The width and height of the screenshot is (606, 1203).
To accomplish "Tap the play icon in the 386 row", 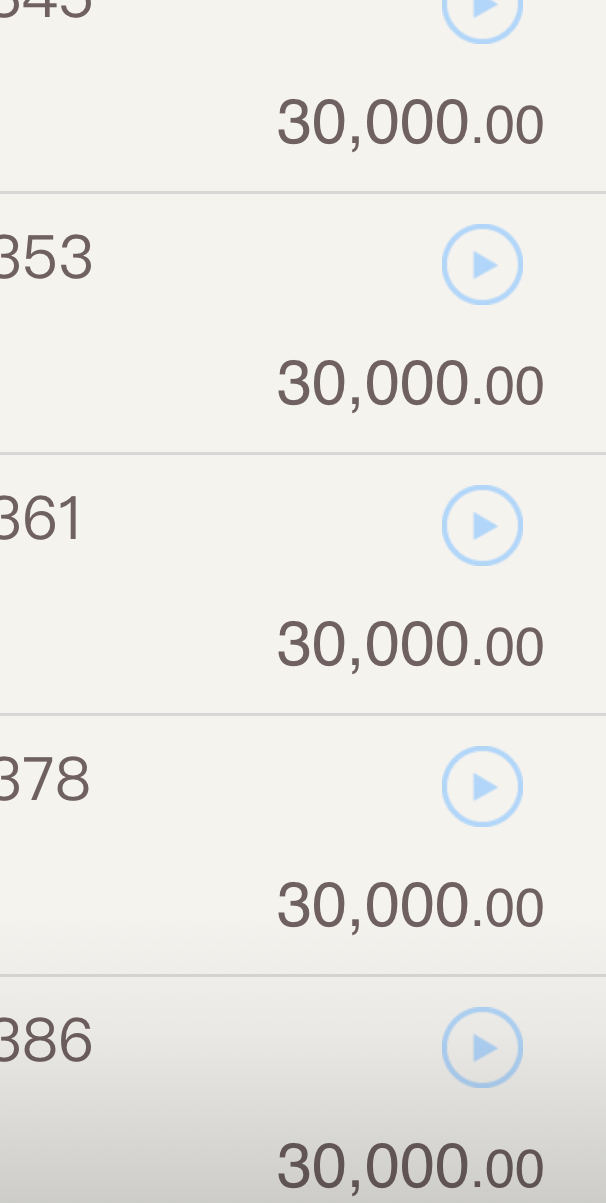I will pyautogui.click(x=482, y=1047).
